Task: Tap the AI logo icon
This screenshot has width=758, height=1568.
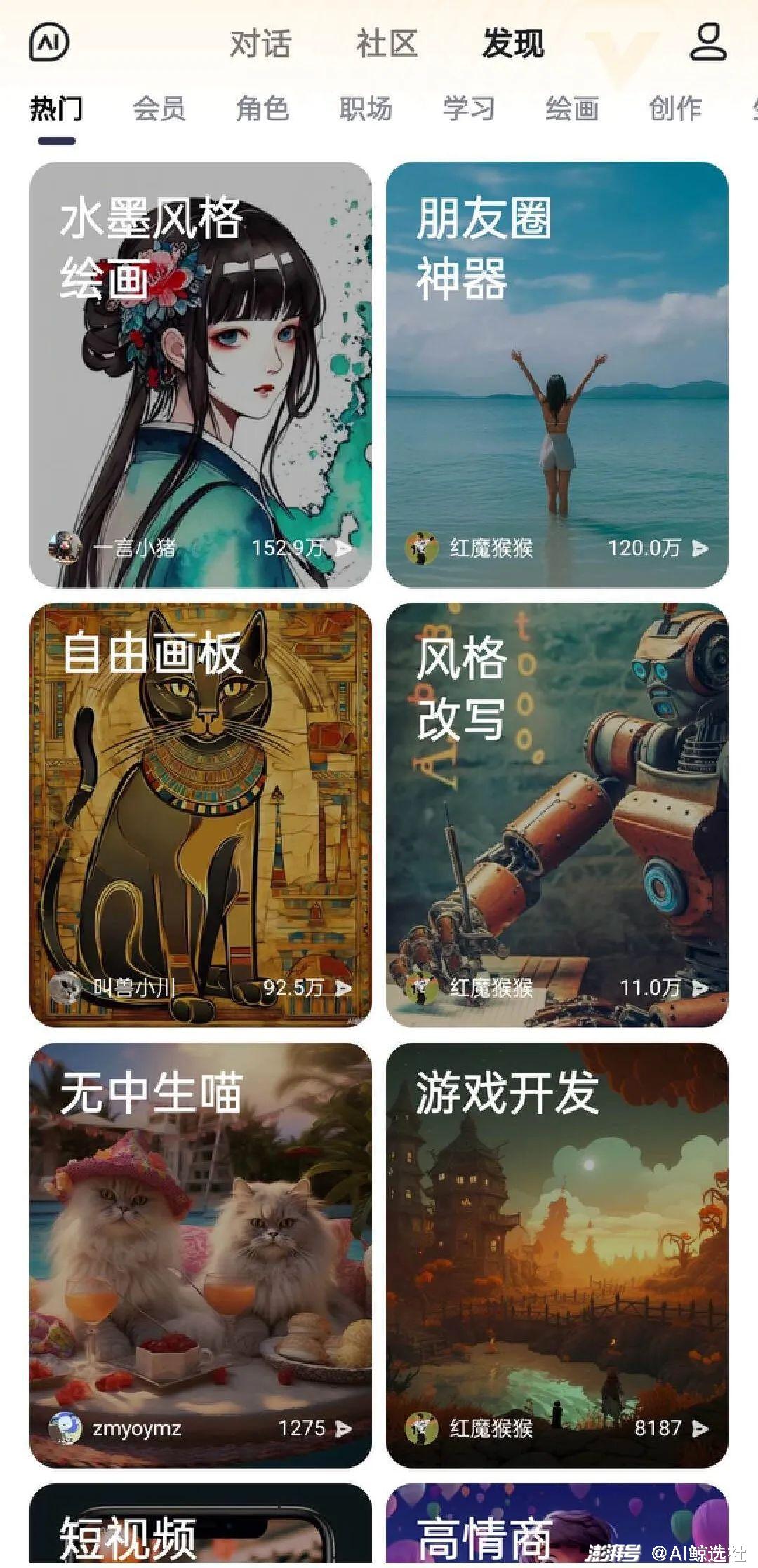Action: click(49, 43)
